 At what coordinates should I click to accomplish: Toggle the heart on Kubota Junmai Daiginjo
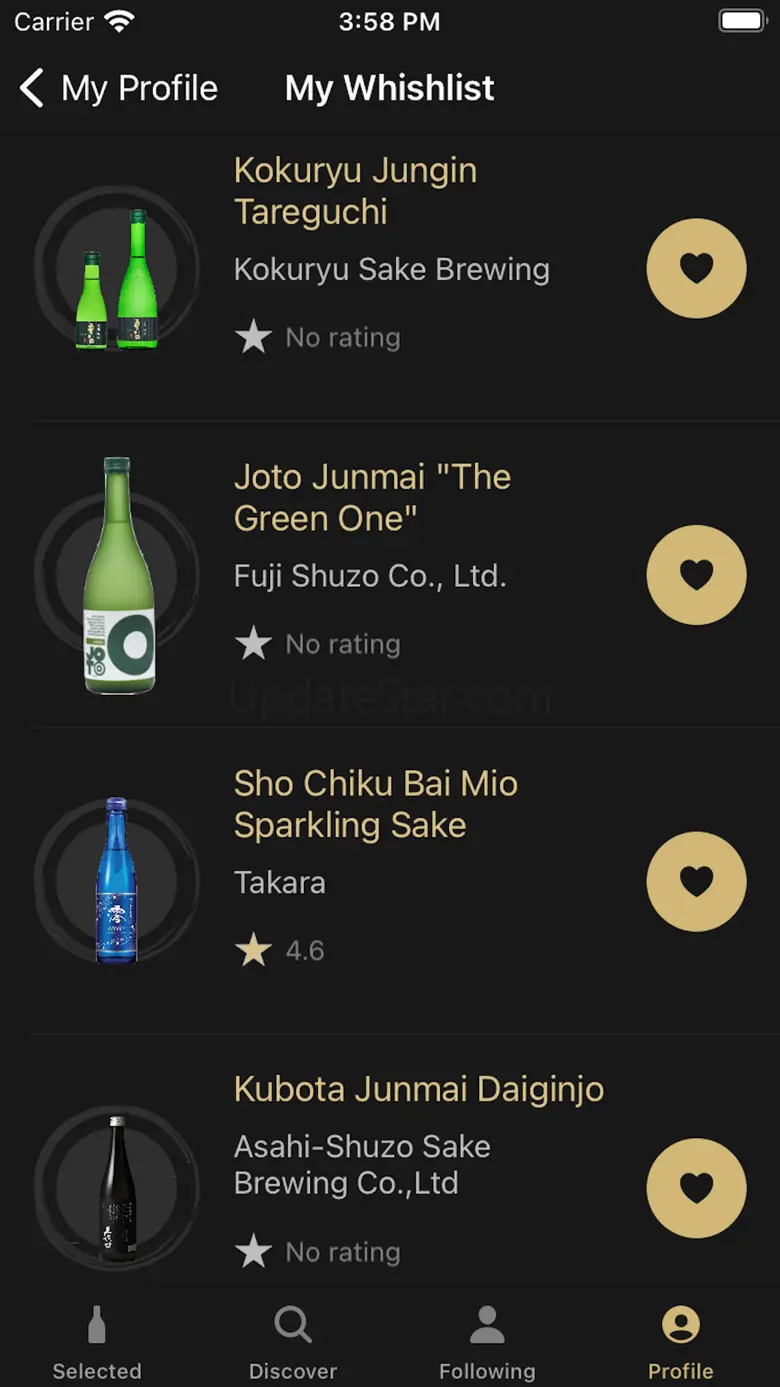coord(696,1188)
